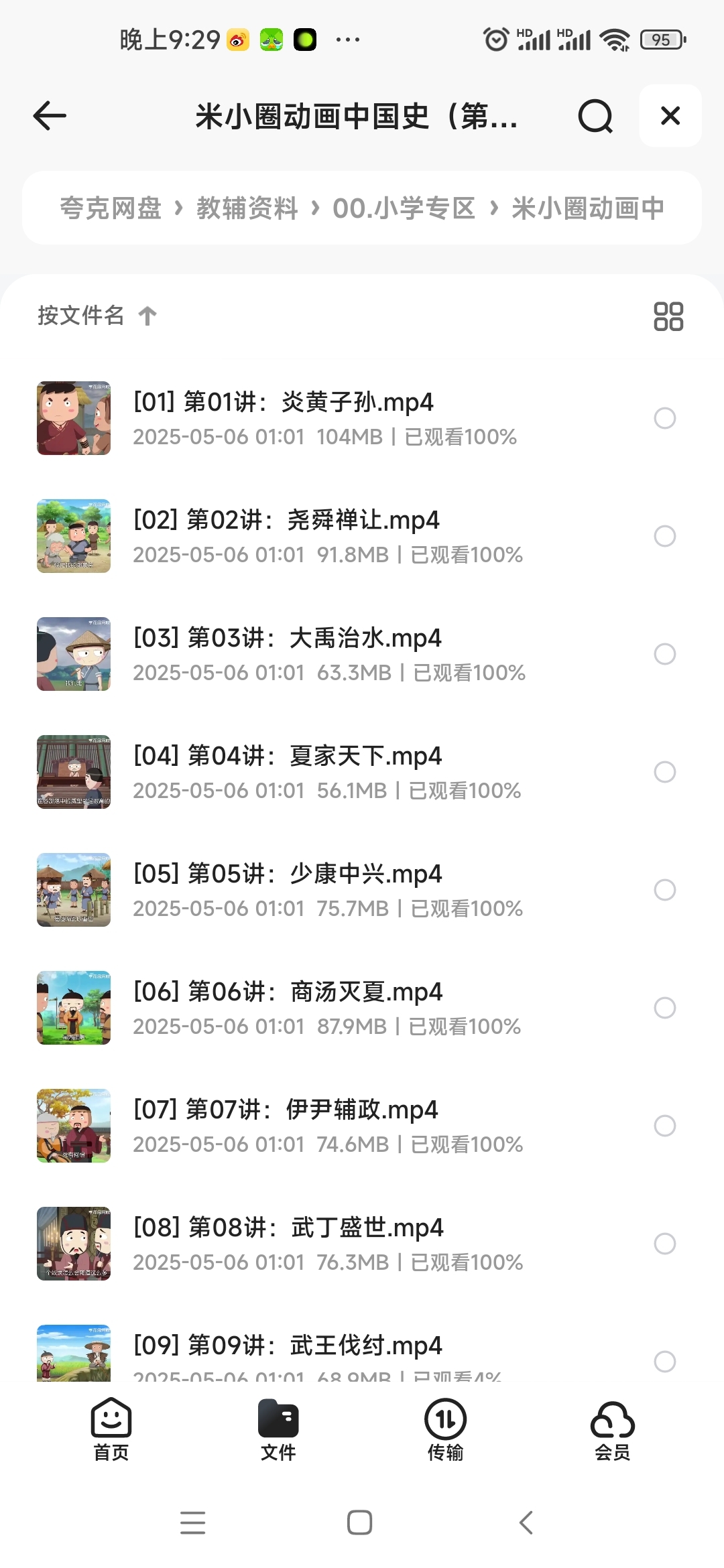Go to the 会员 membership tab

[612, 1429]
